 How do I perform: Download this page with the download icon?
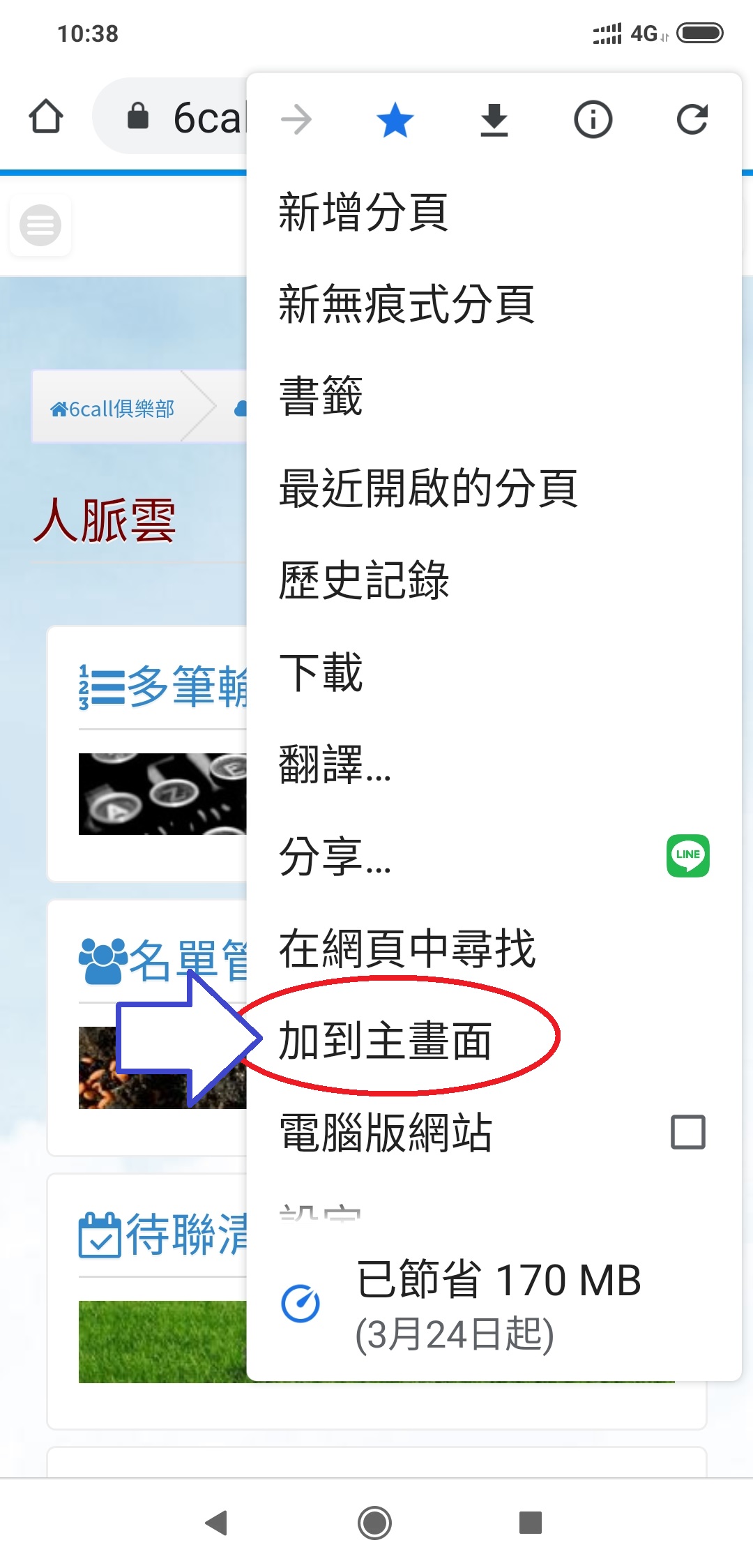pyautogui.click(x=494, y=119)
